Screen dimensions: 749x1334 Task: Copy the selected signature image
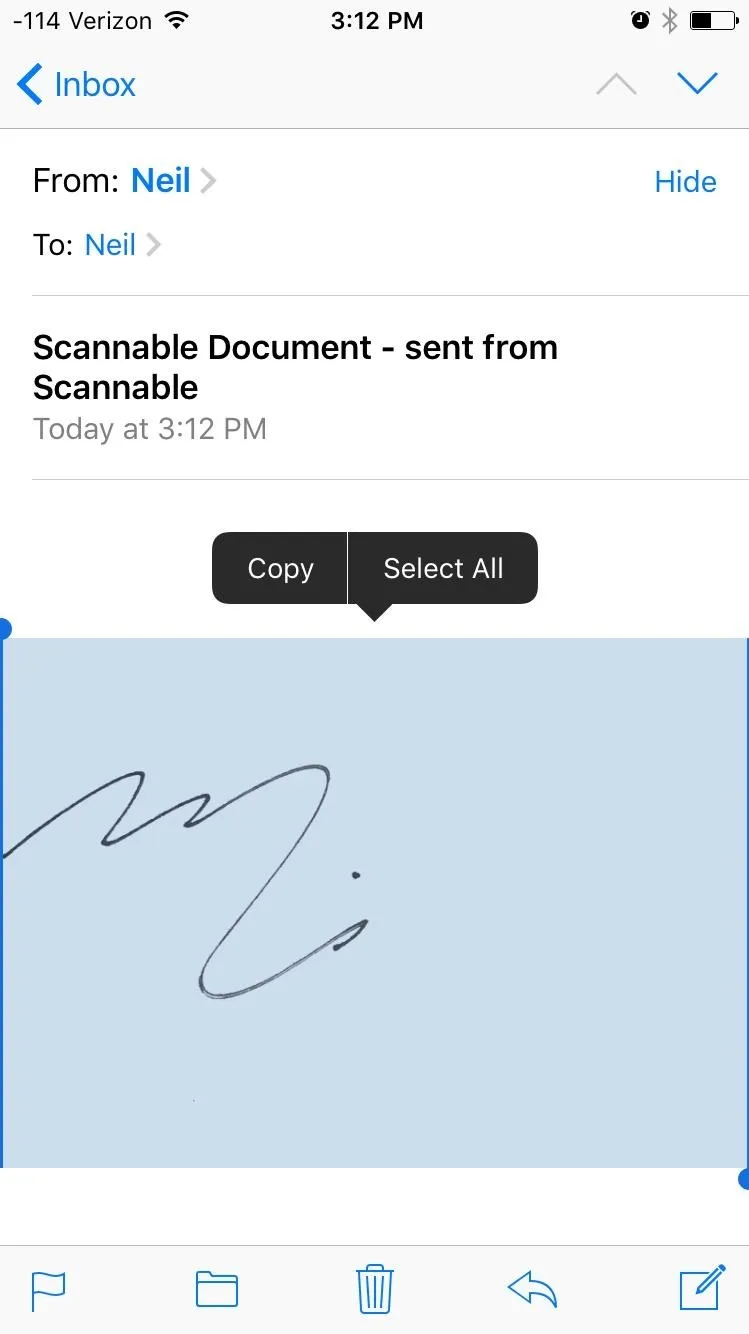pos(280,568)
